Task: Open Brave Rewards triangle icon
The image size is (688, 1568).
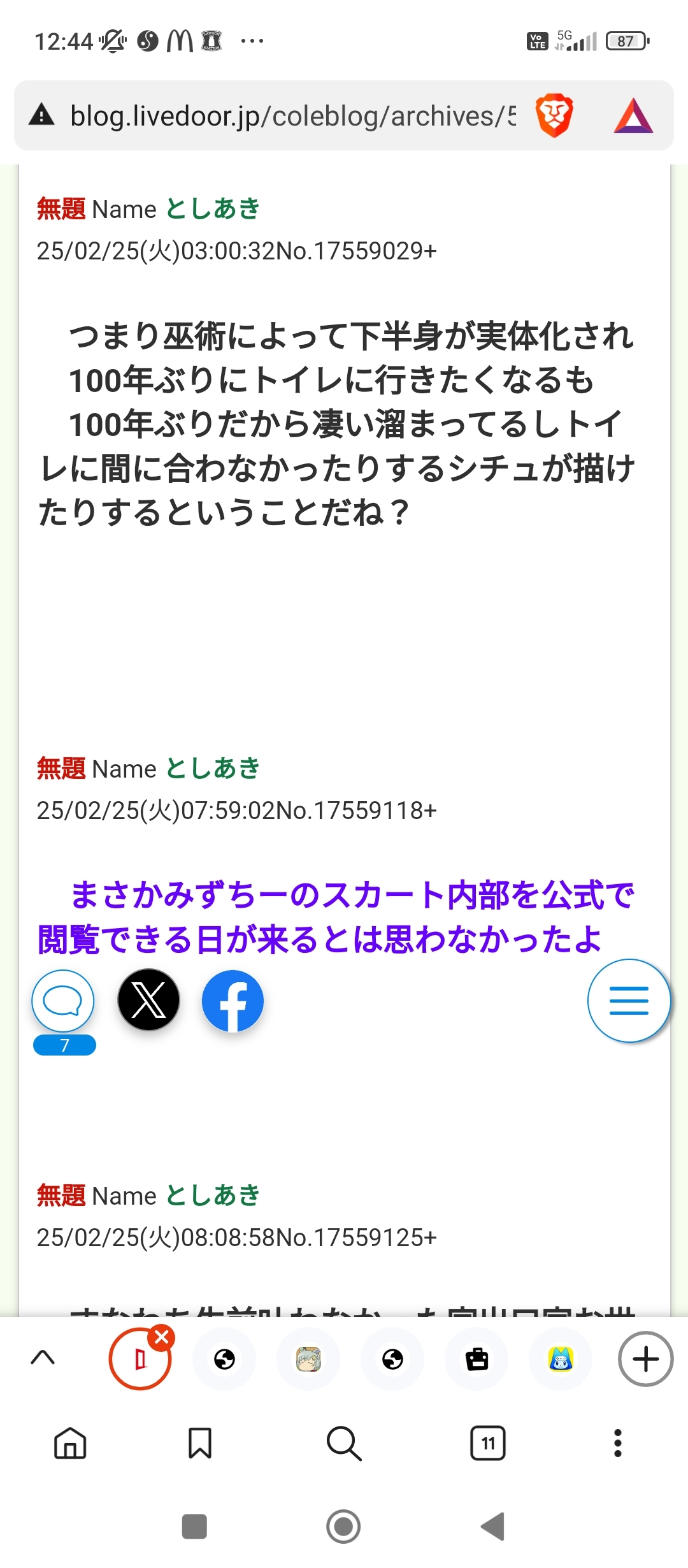Action: [x=633, y=116]
